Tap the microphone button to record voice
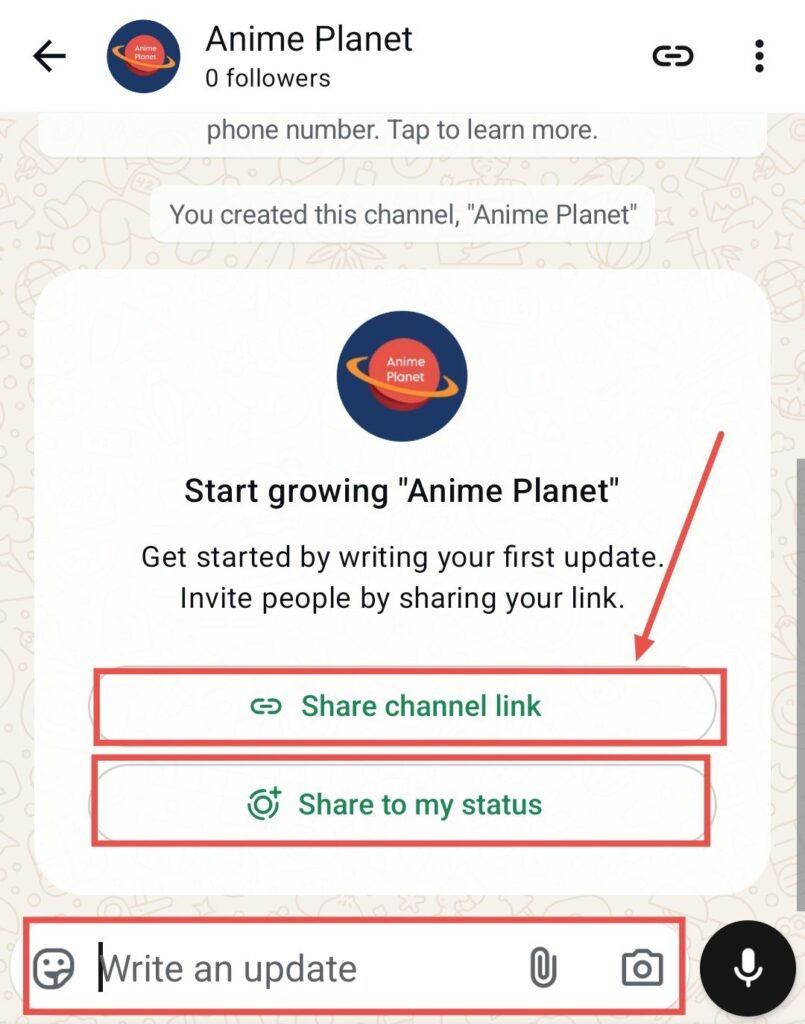Viewport: 805px width, 1024px height. [x=747, y=967]
